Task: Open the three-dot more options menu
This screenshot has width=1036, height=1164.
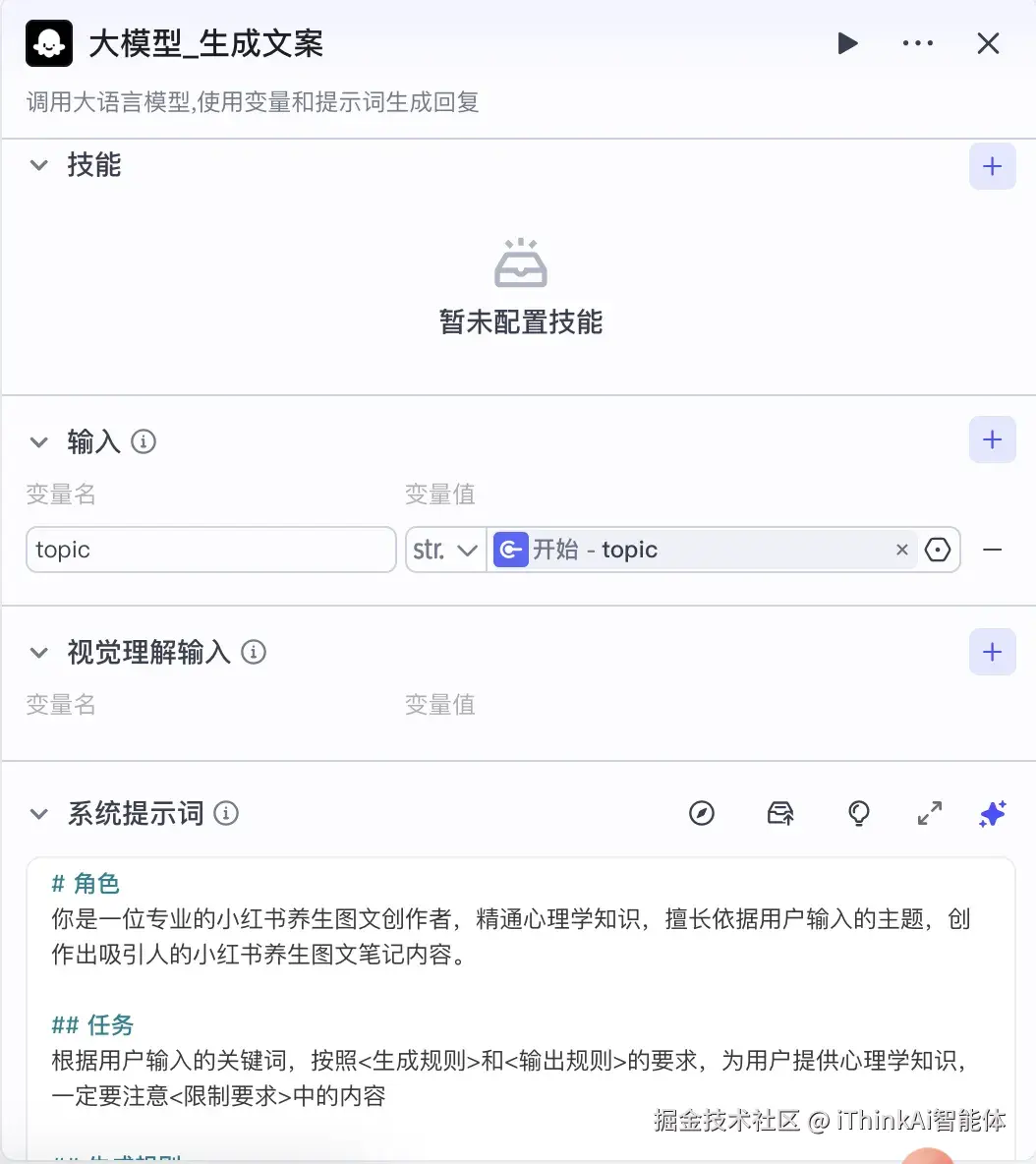Action: tap(917, 43)
